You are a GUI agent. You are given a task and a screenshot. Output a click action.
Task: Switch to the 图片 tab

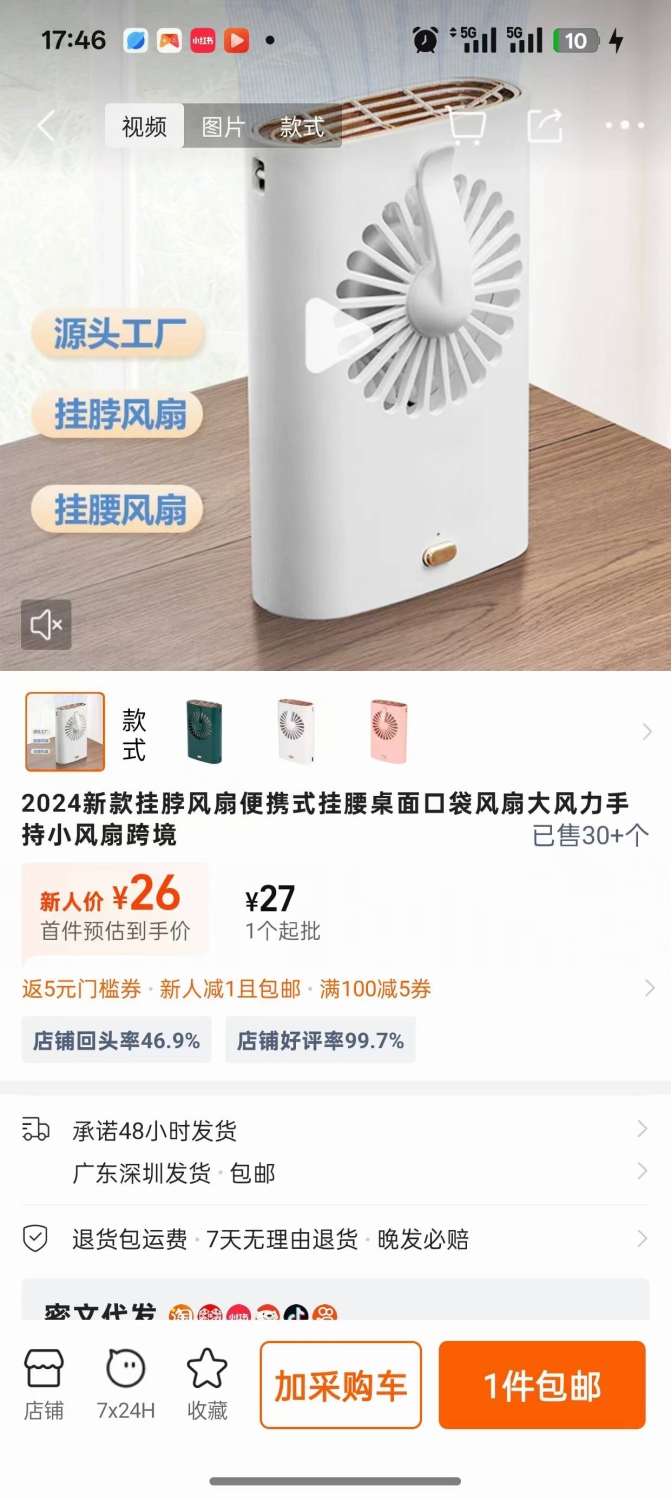pos(222,127)
